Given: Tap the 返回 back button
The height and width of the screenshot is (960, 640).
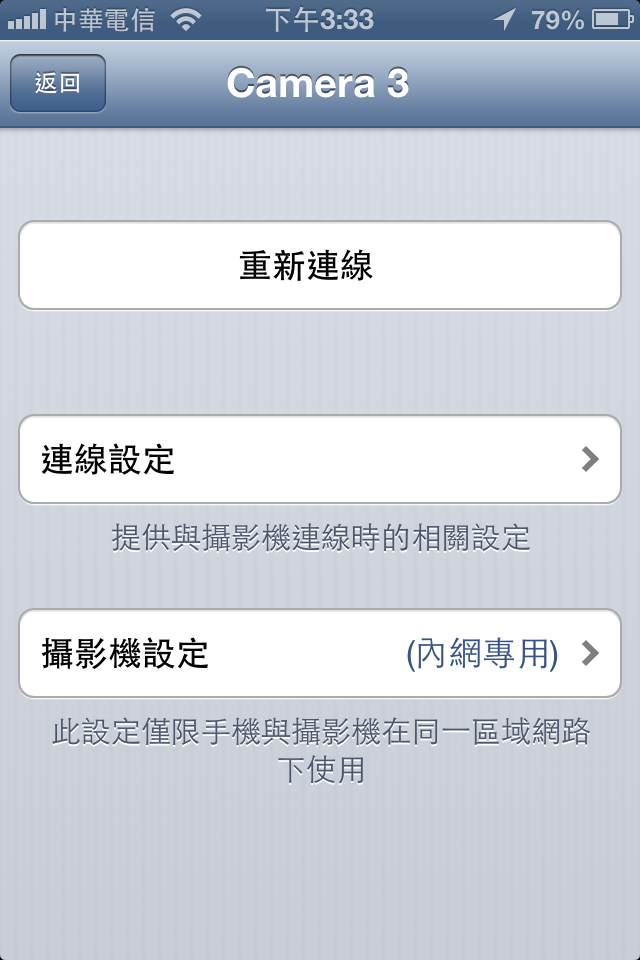Looking at the screenshot, I should pyautogui.click(x=57, y=84).
